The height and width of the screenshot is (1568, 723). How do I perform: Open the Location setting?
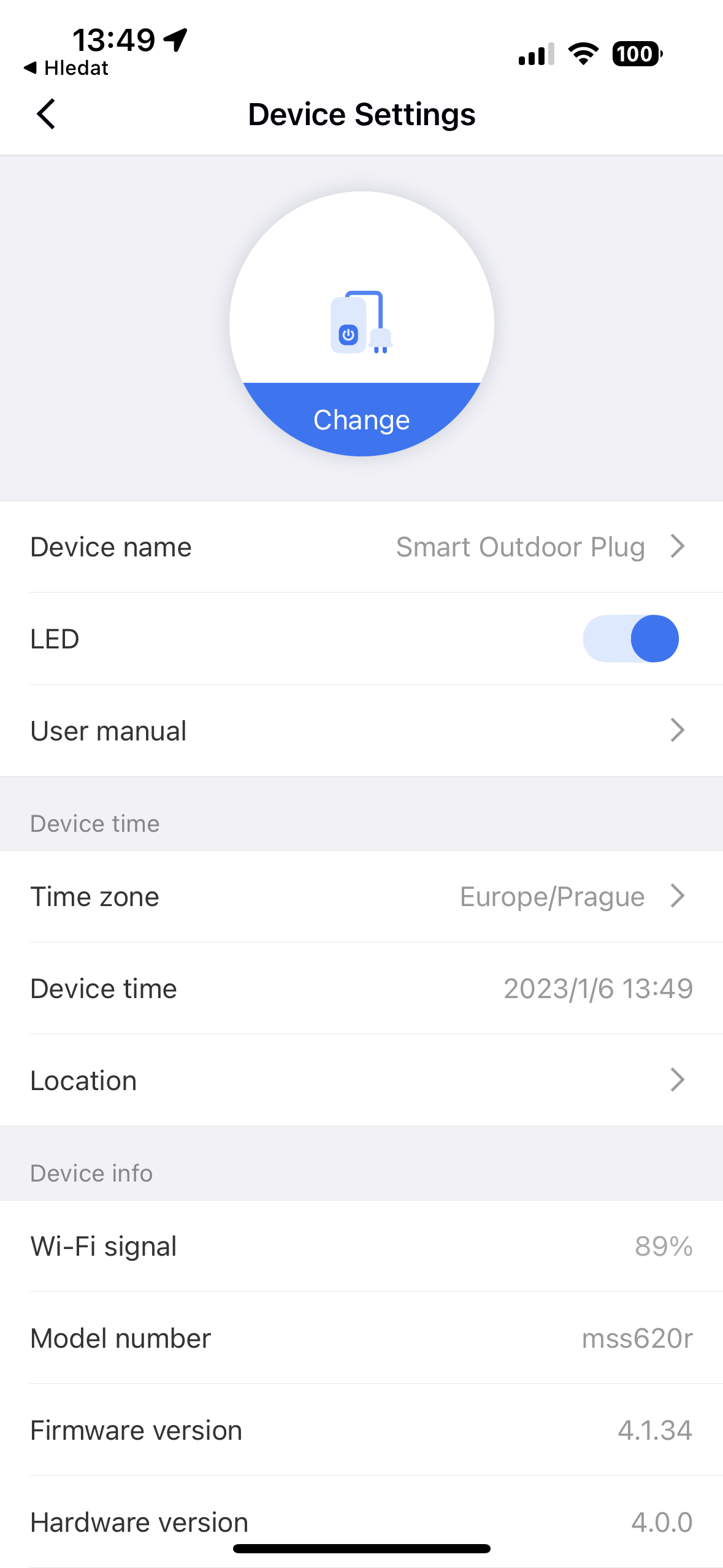point(361,1080)
